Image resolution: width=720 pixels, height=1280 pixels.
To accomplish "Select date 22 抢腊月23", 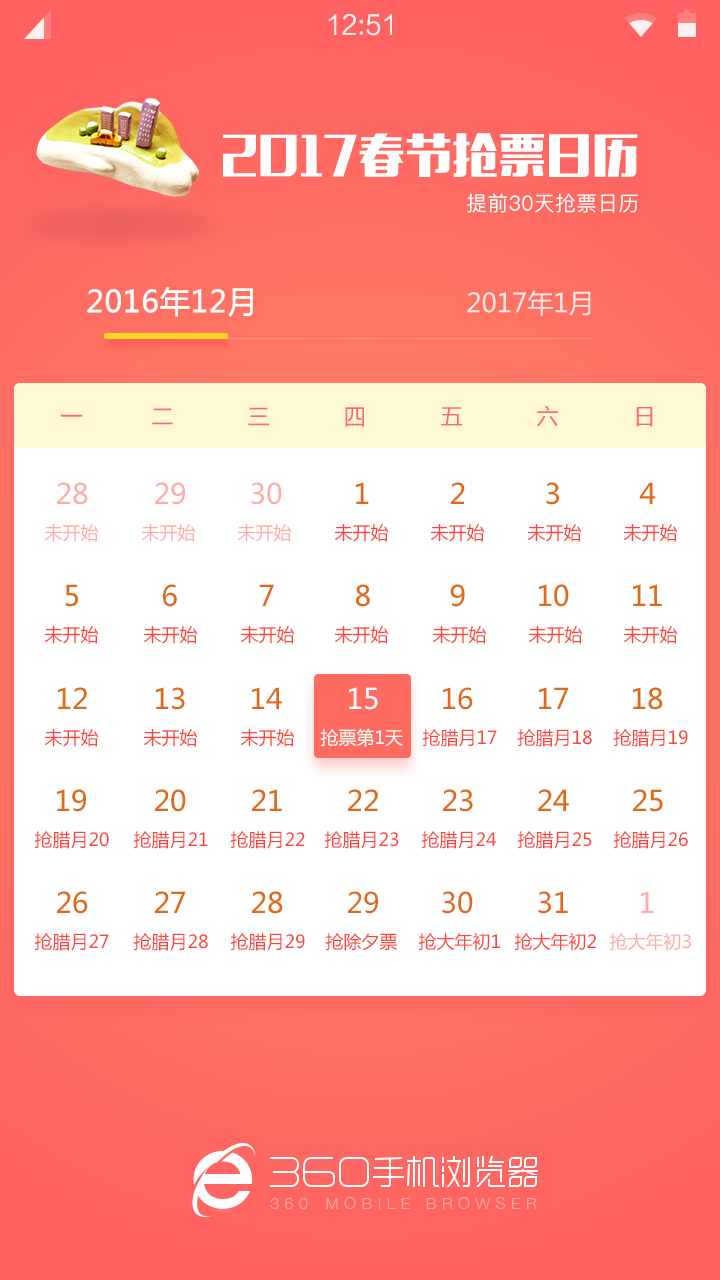I will (362, 818).
